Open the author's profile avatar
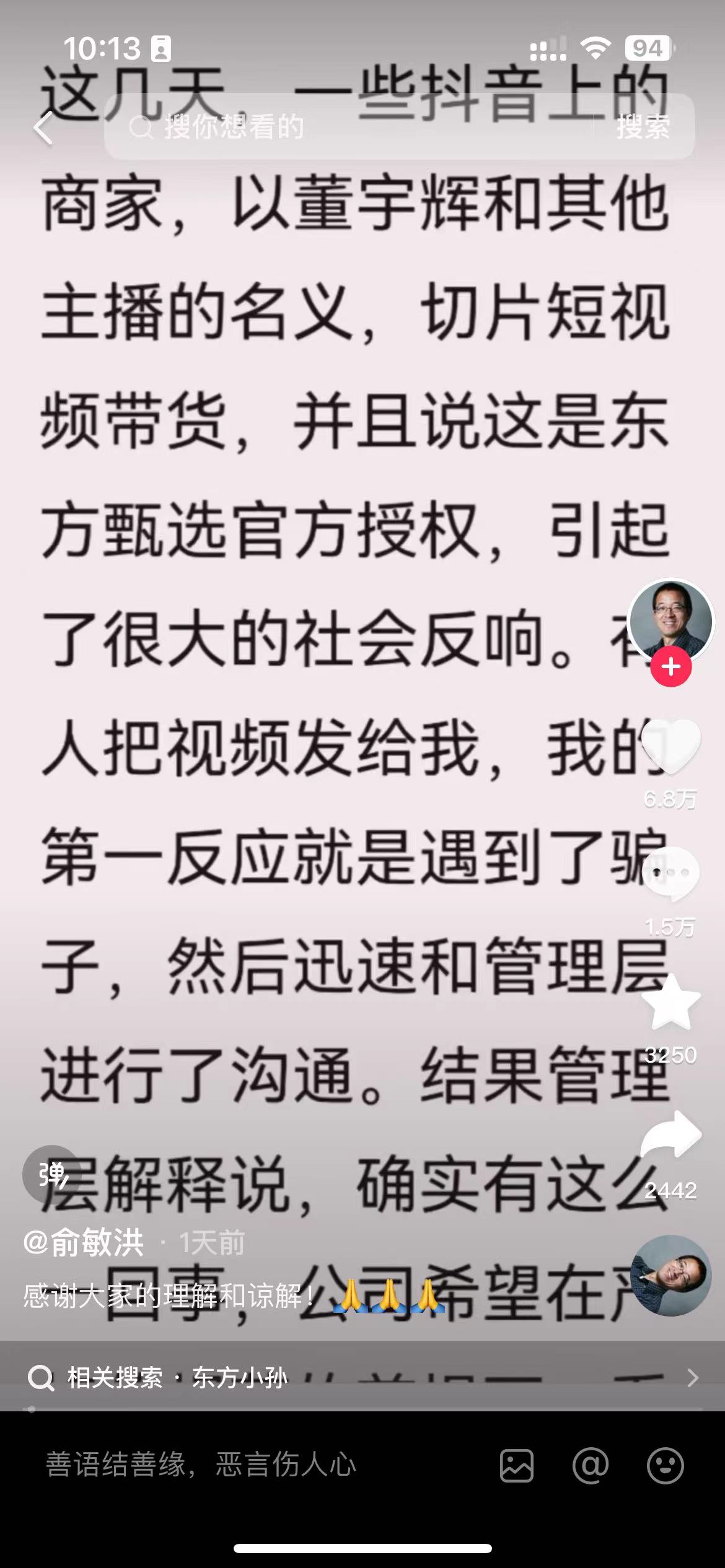 pyautogui.click(x=670, y=621)
